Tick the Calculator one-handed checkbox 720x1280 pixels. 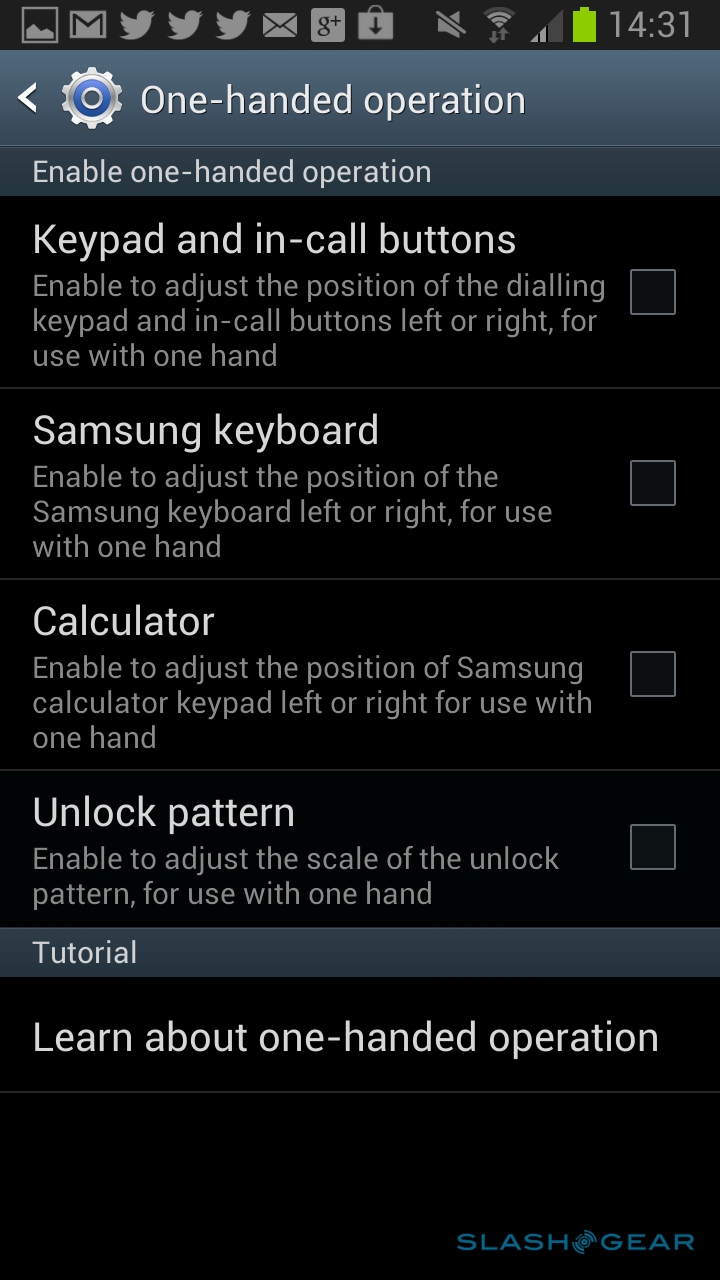652,674
